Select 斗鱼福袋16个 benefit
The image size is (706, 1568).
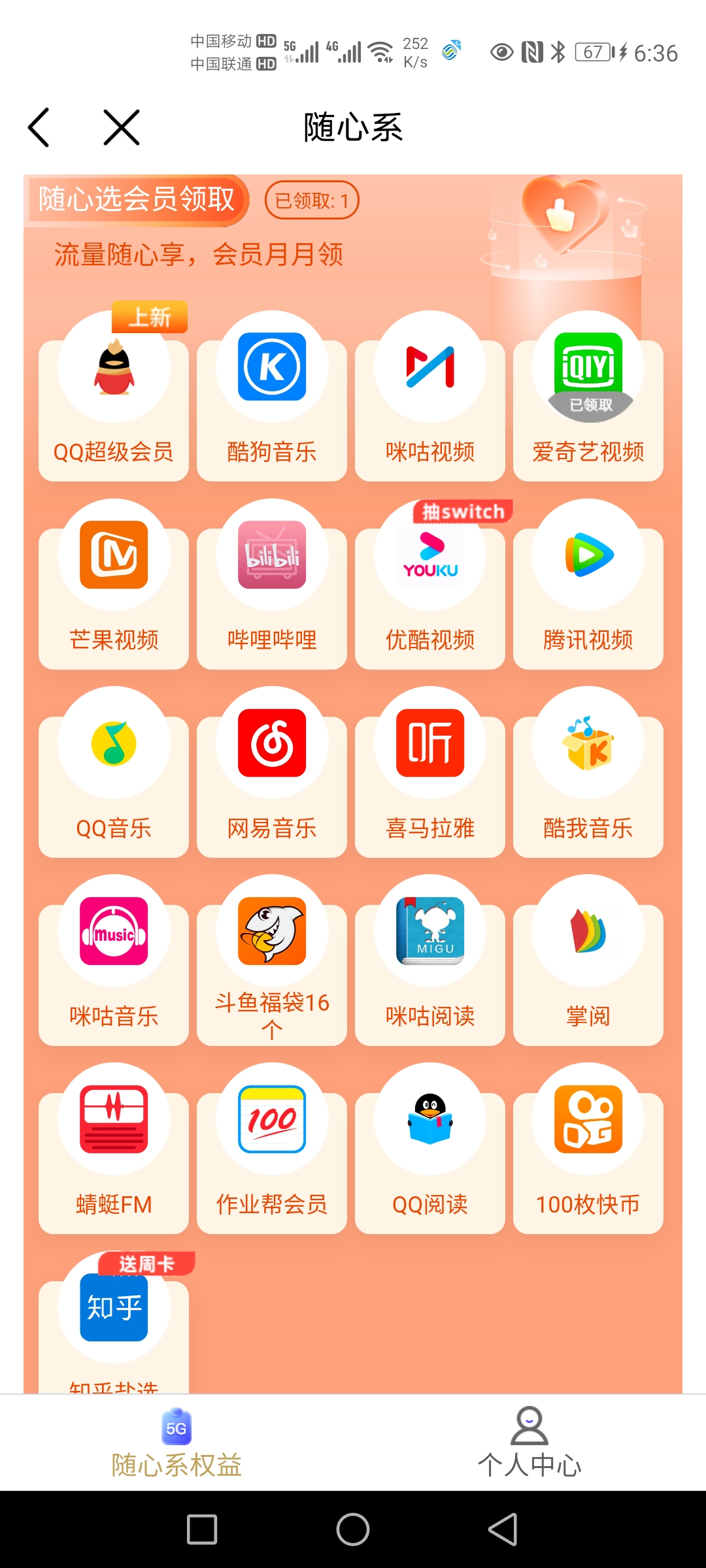pyautogui.click(x=272, y=963)
